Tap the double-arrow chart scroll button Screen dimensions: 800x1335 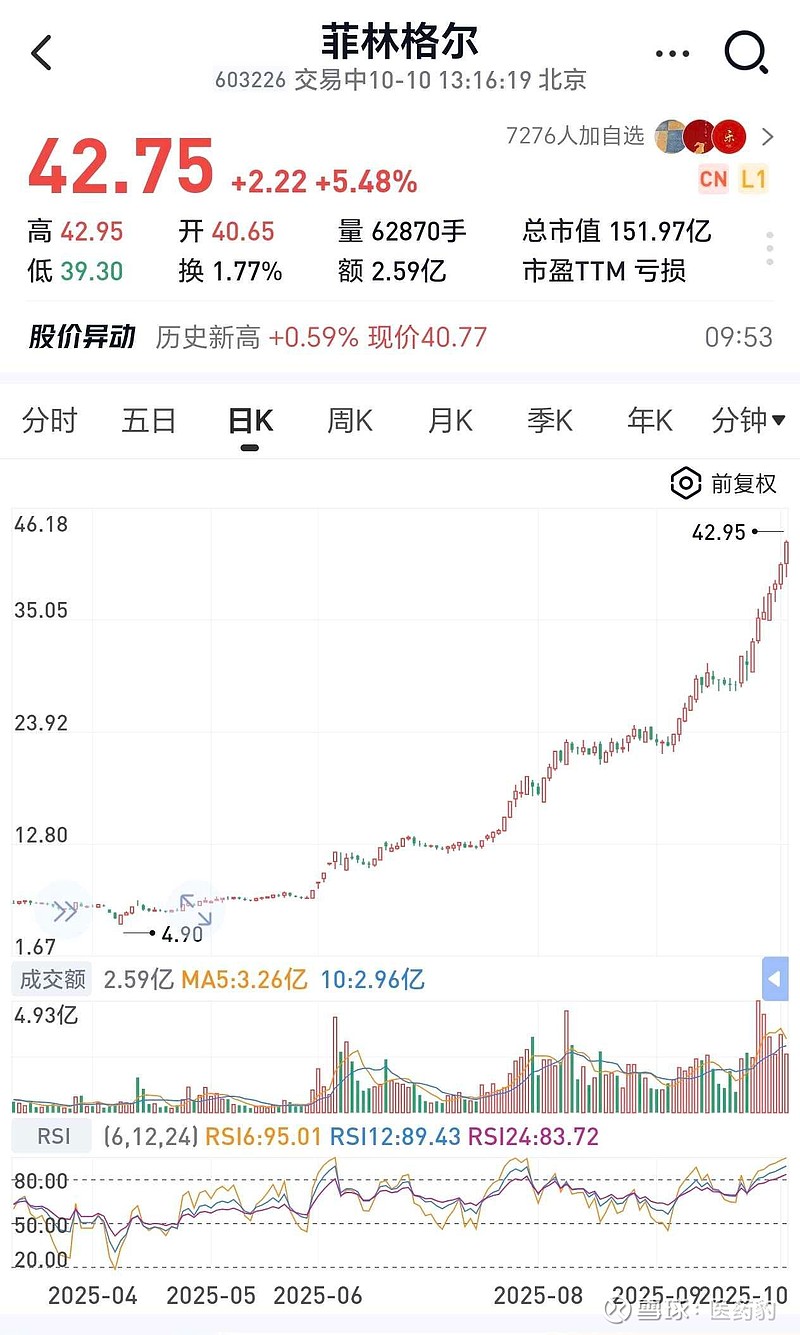[65, 910]
